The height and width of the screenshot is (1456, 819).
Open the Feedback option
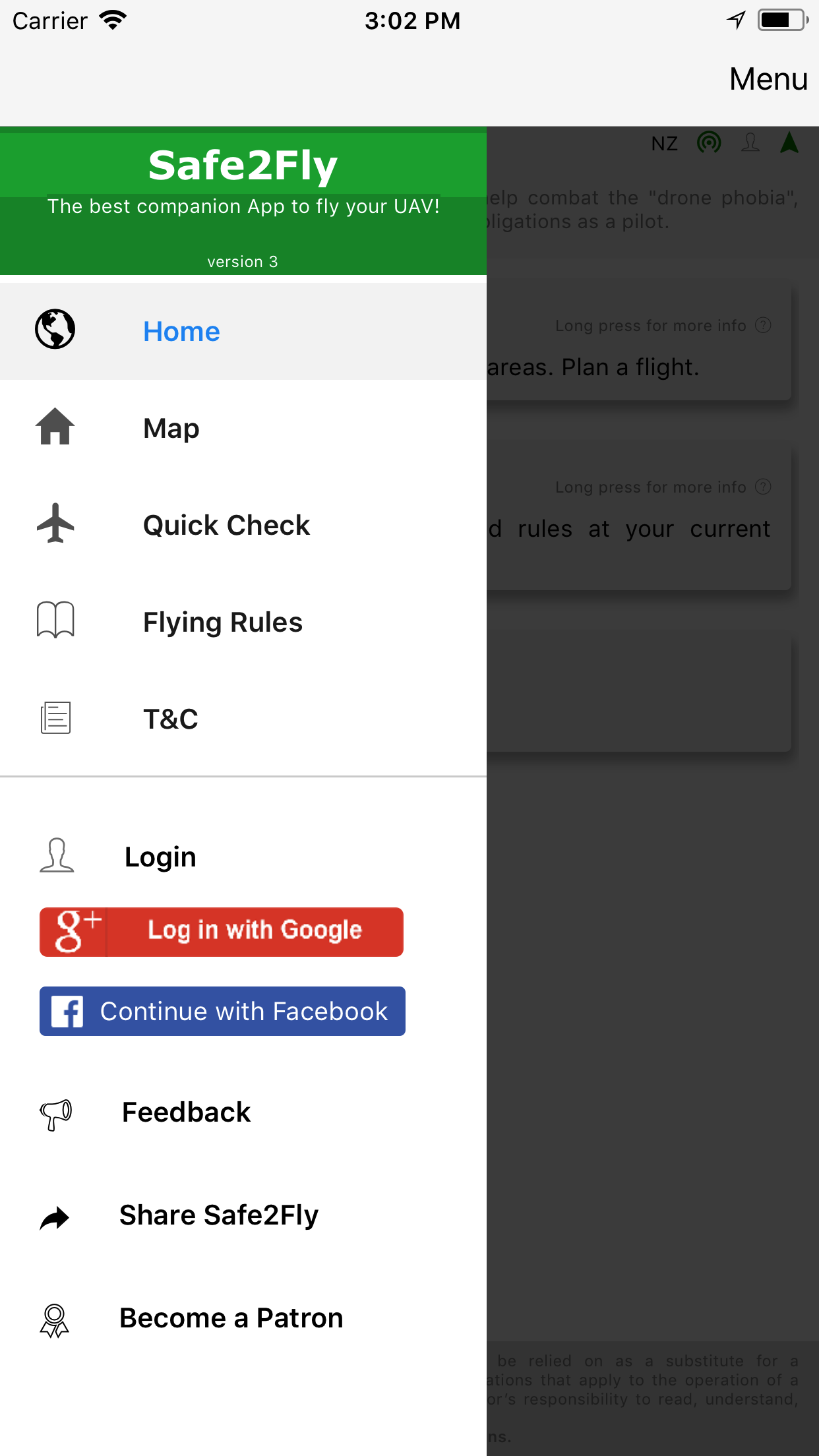tap(186, 1112)
